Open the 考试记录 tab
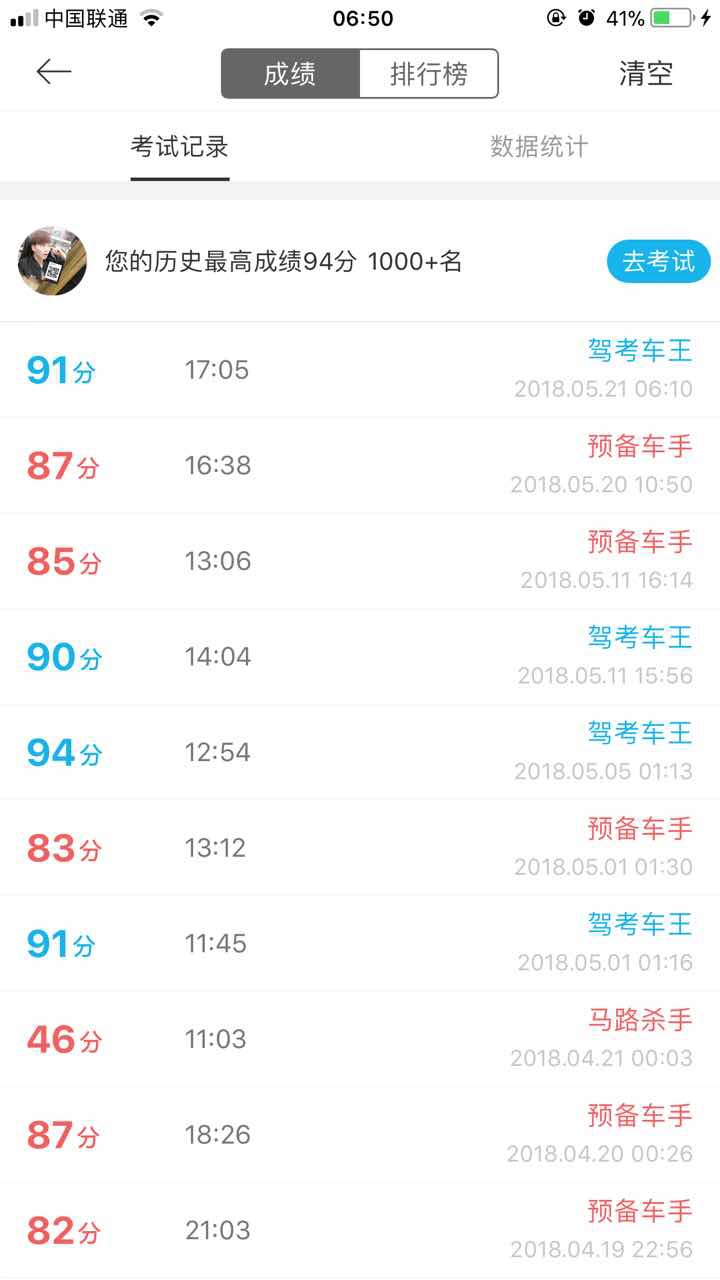This screenshot has width=720, height=1280. point(180,147)
